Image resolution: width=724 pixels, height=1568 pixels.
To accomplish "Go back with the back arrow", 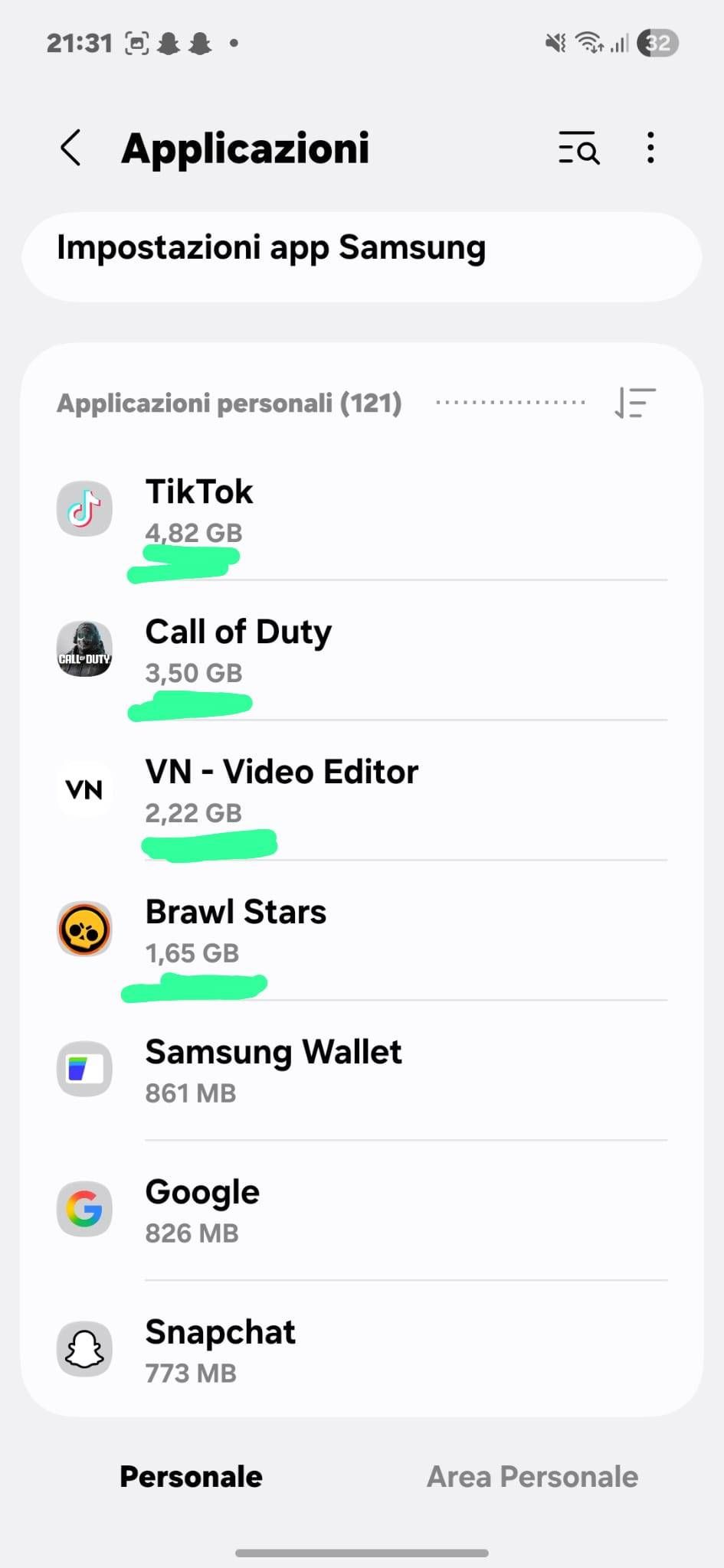I will click(x=70, y=149).
